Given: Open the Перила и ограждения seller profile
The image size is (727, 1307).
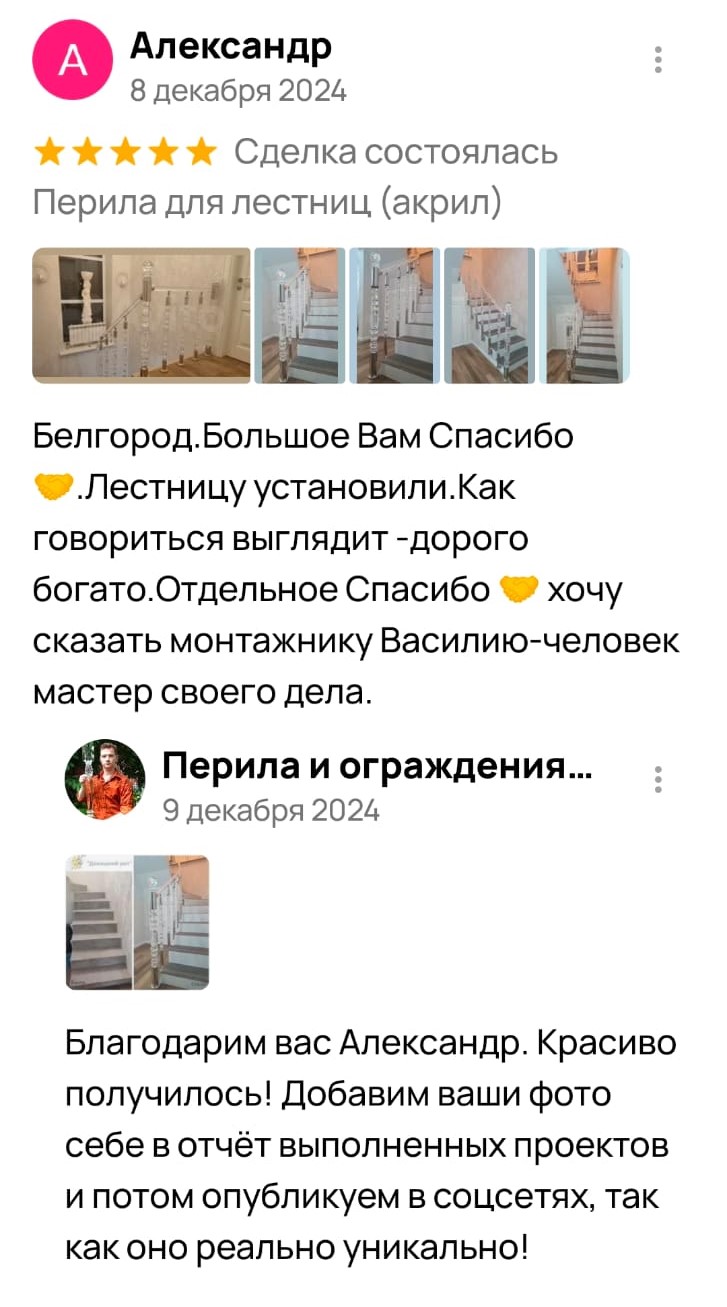Looking at the screenshot, I should click(376, 768).
